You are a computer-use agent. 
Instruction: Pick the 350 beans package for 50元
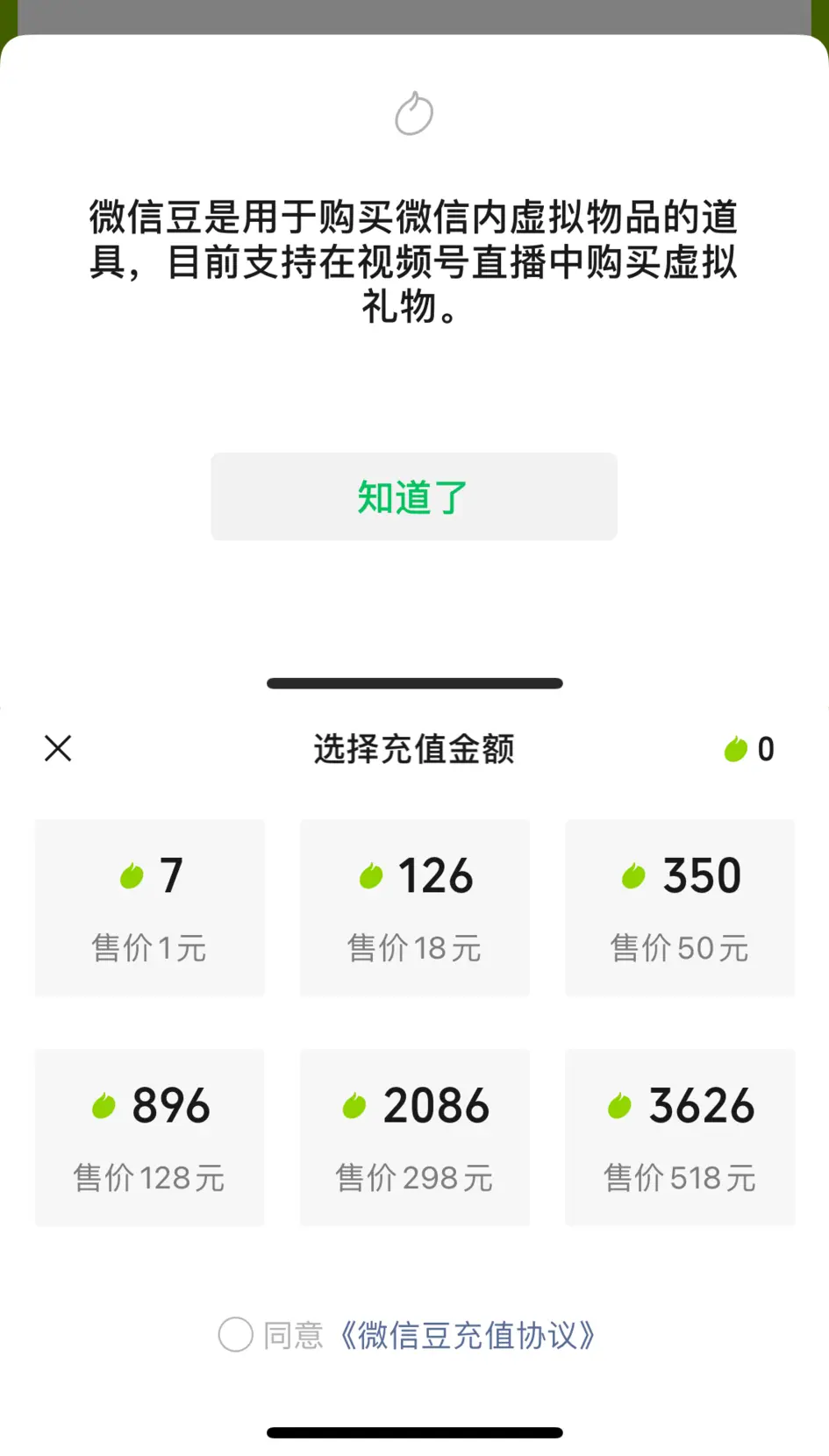pyautogui.click(x=680, y=908)
